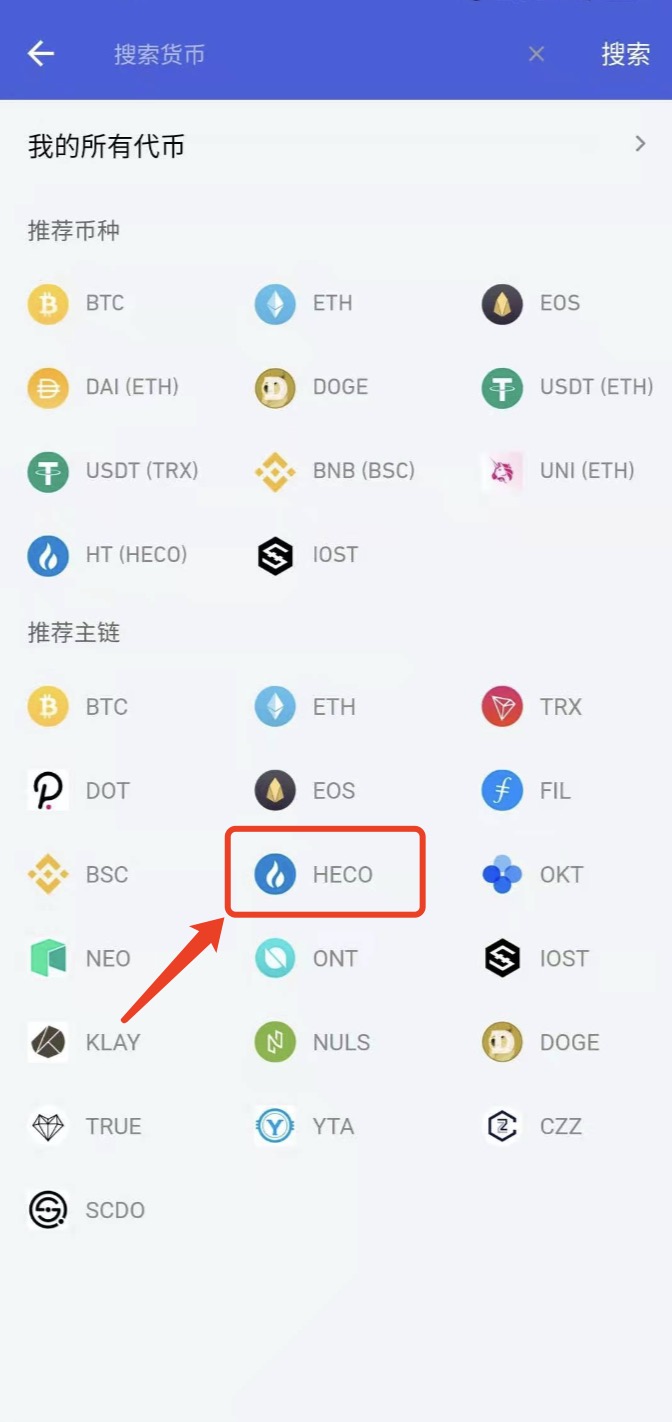
Task: Select UNI (ETH) token
Action: point(559,471)
